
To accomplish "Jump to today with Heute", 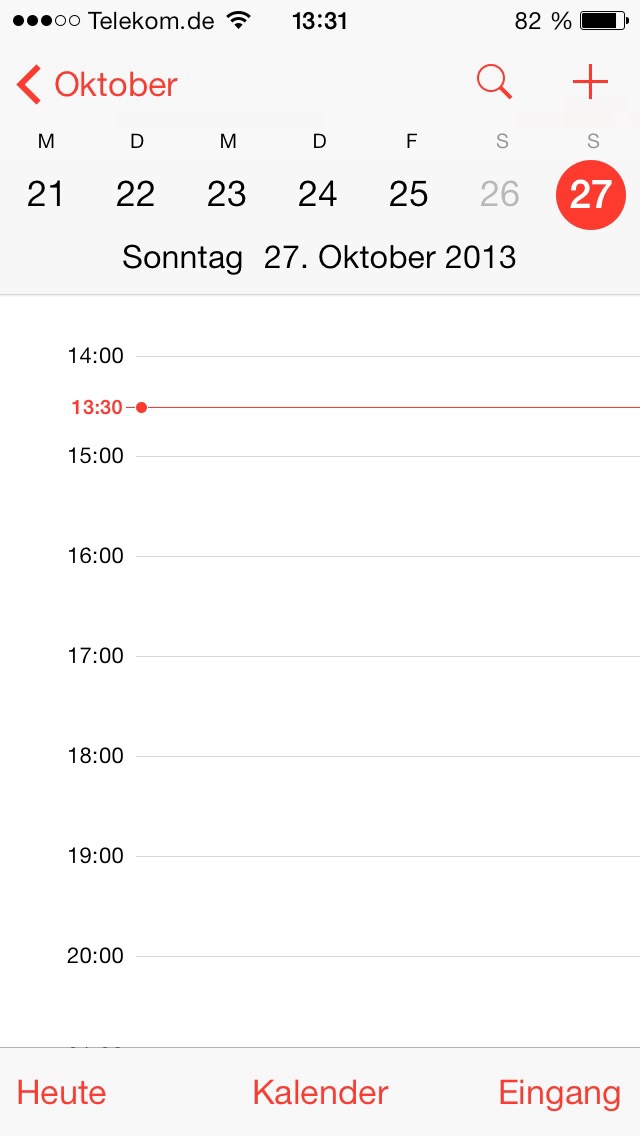I will pos(62,1092).
